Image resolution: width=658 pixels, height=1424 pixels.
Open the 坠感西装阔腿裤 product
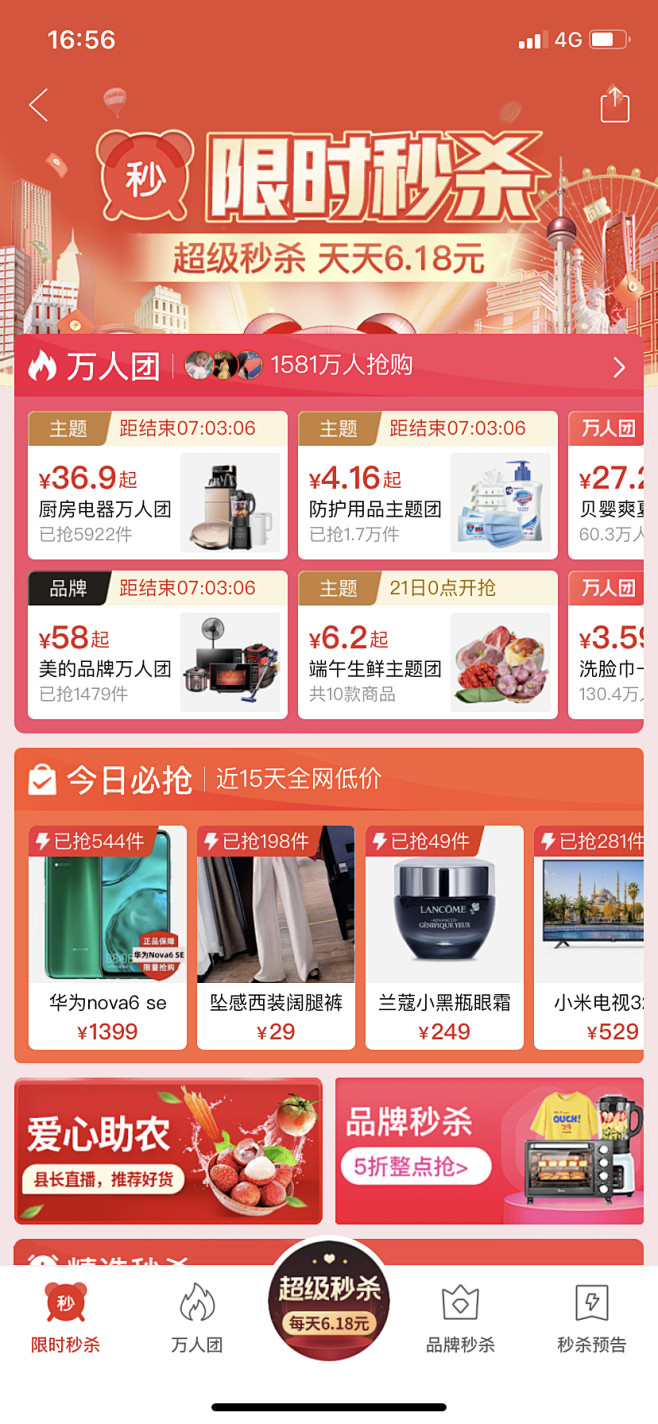tap(276, 937)
